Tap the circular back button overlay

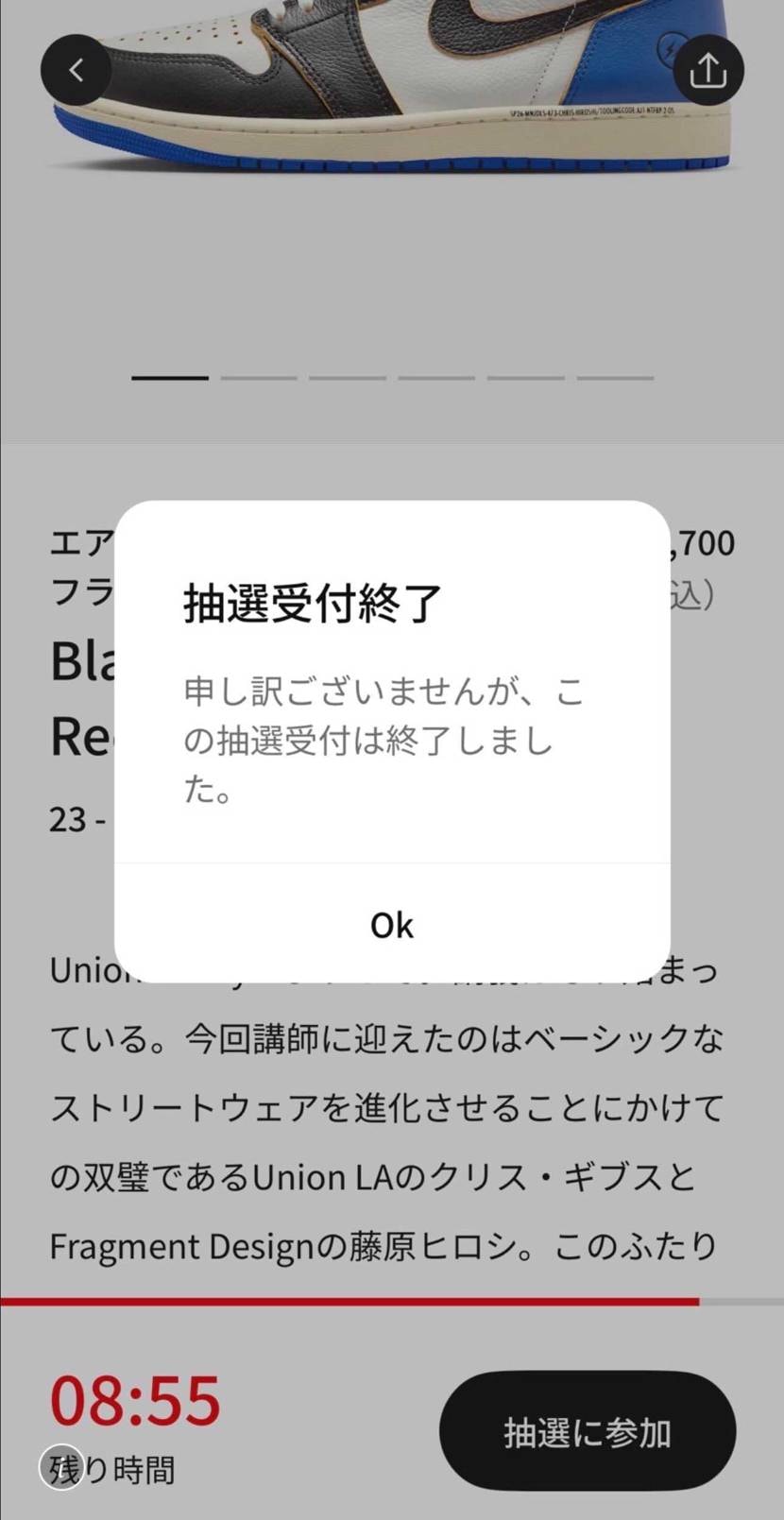click(77, 69)
